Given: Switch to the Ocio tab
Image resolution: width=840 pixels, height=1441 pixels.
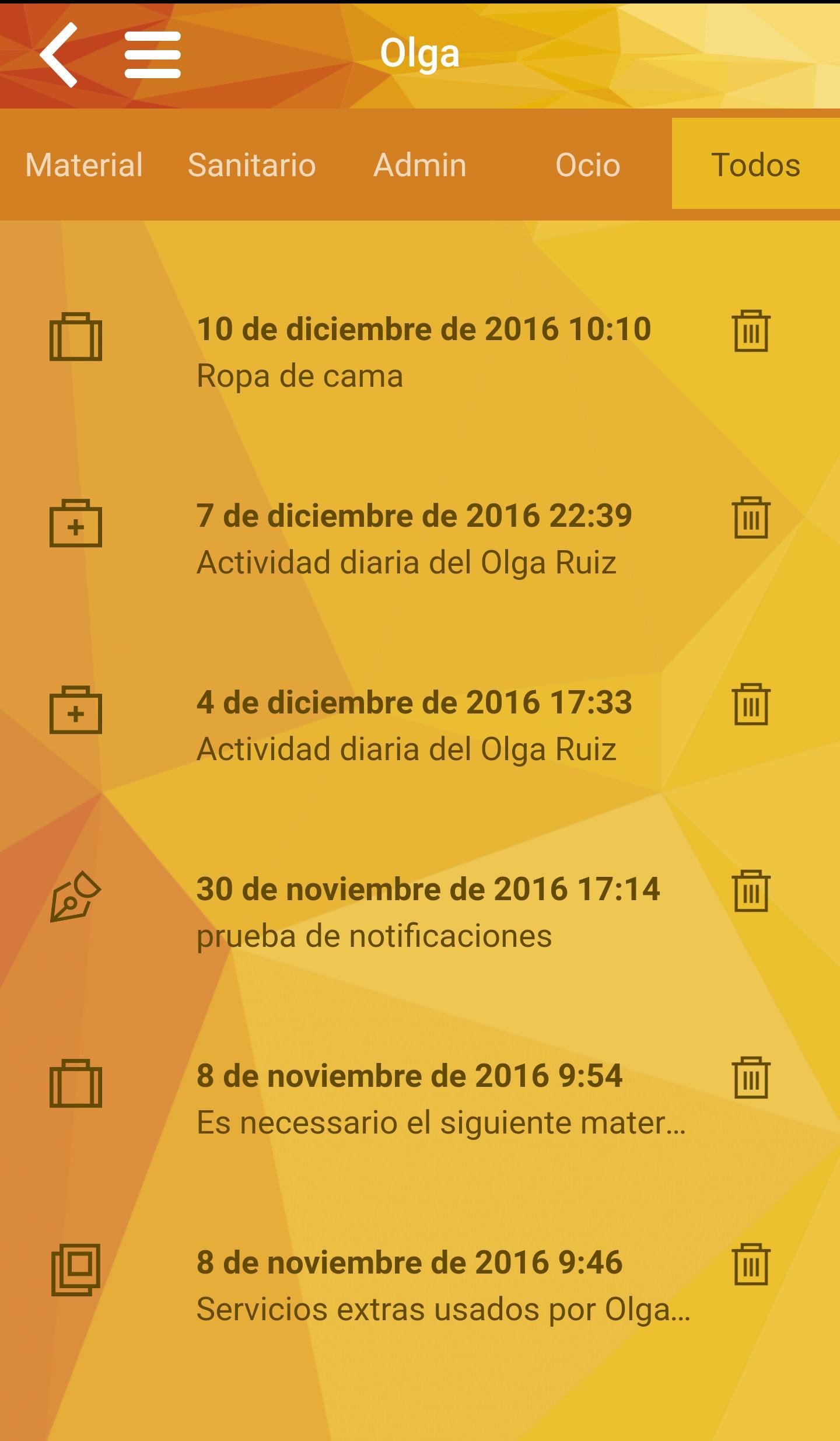Looking at the screenshot, I should click(587, 165).
